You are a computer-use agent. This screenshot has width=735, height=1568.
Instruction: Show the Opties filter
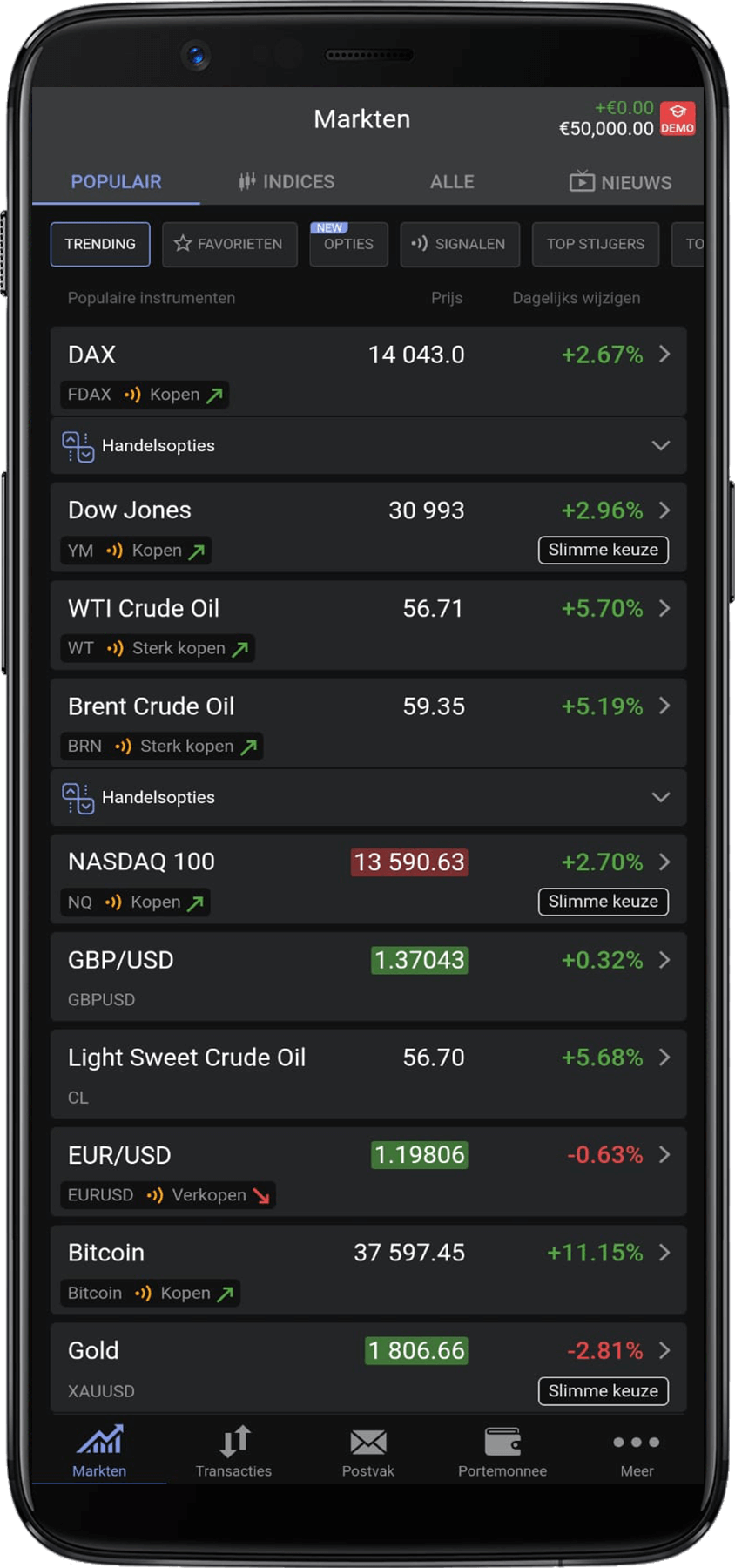pyautogui.click(x=348, y=244)
